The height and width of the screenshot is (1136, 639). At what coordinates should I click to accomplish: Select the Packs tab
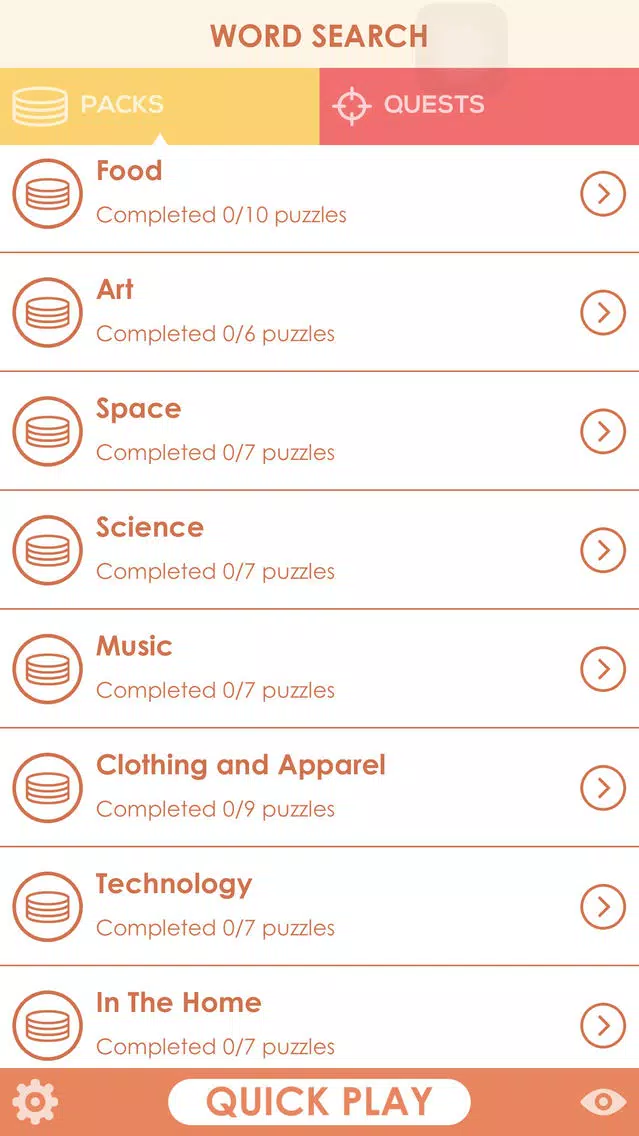pos(159,106)
